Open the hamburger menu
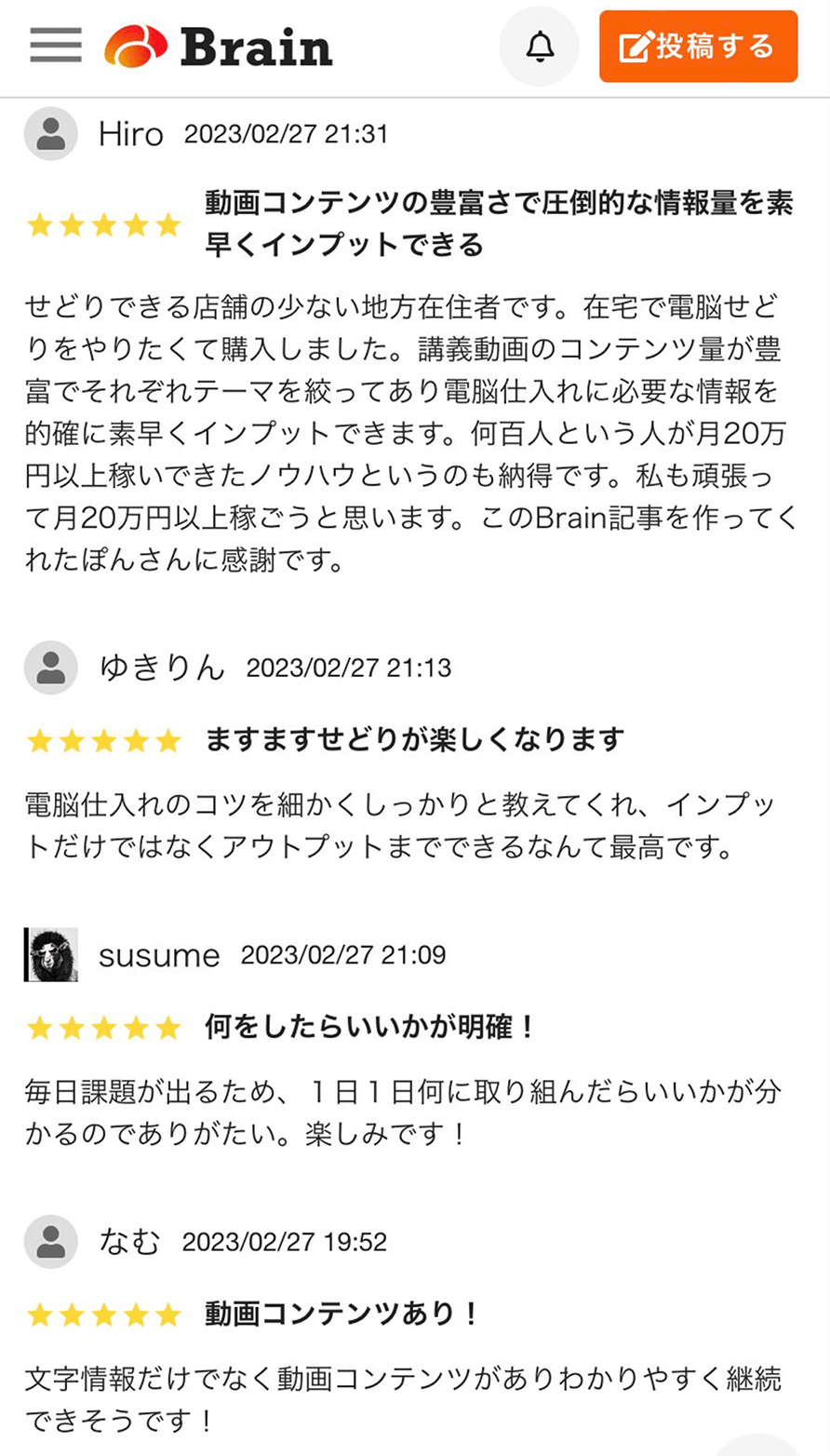The width and height of the screenshot is (830, 1456). coord(55,46)
